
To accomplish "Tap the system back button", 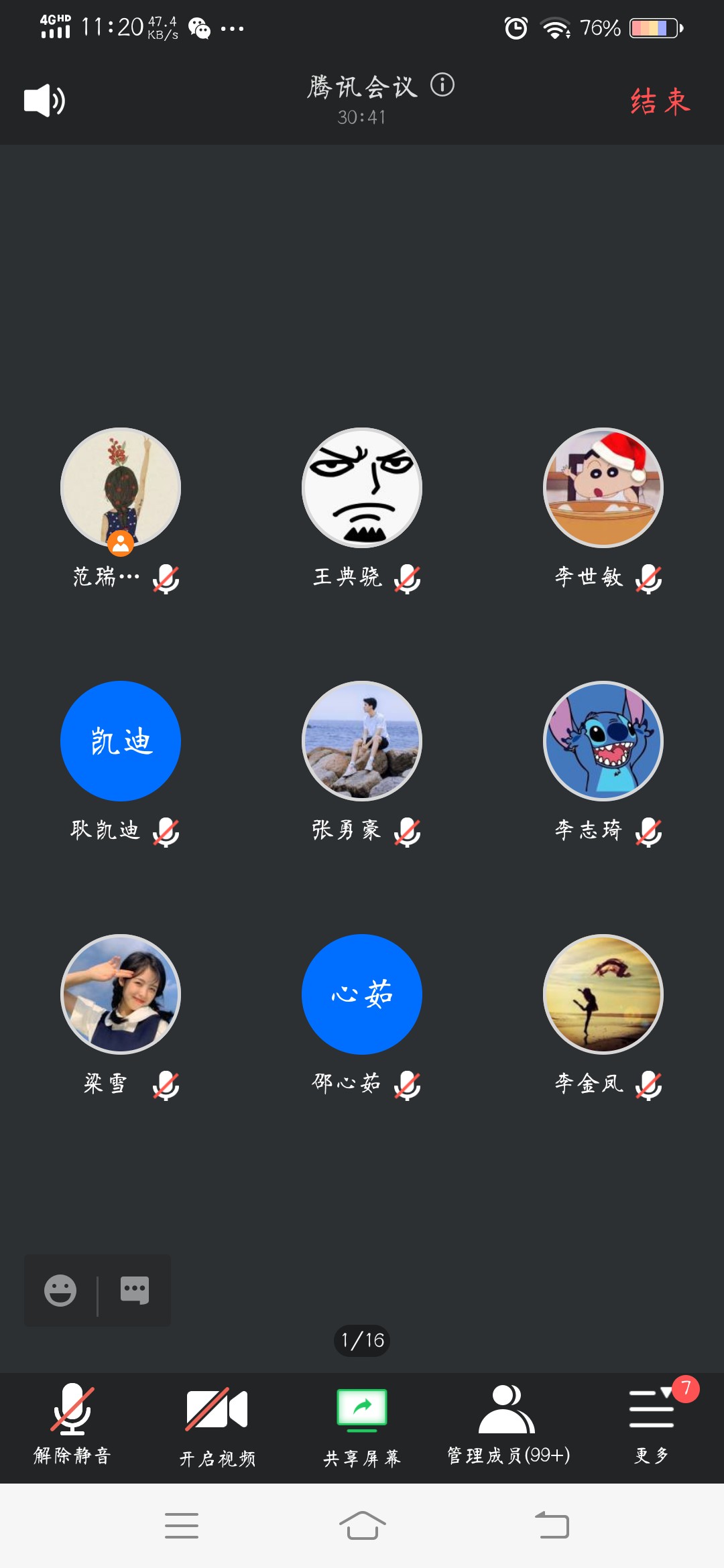I will click(552, 1526).
